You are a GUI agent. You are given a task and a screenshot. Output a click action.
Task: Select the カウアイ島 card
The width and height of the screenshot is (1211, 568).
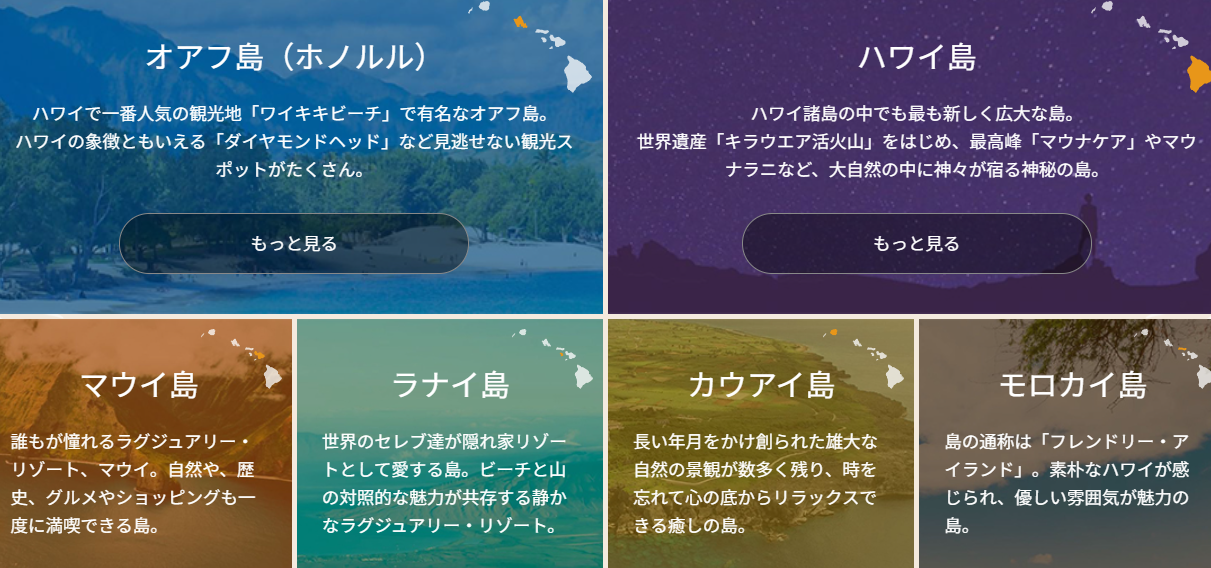coord(761,443)
